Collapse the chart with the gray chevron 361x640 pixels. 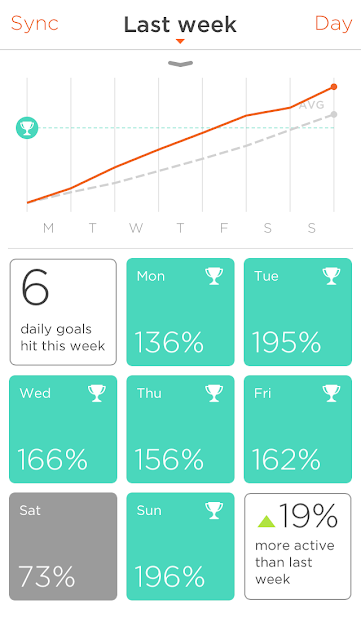180,63
